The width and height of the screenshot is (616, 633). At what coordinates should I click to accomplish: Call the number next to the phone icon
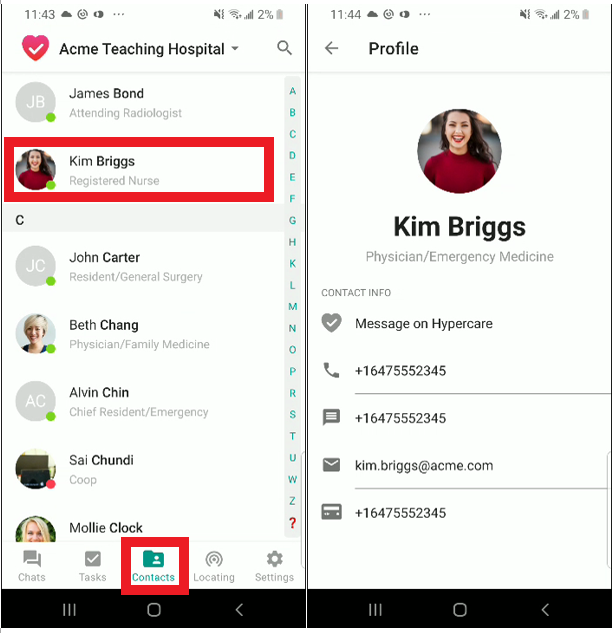pyautogui.click(x=400, y=371)
